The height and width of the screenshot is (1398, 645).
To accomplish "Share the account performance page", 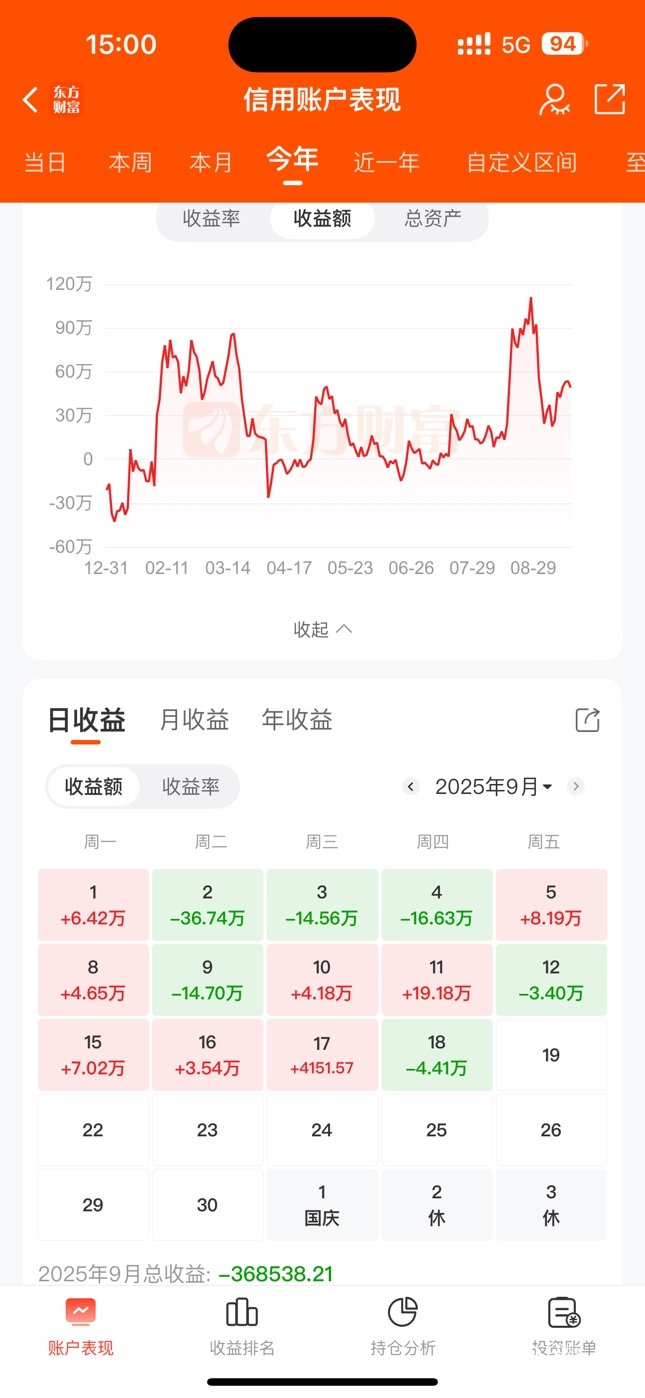I will tap(609, 99).
